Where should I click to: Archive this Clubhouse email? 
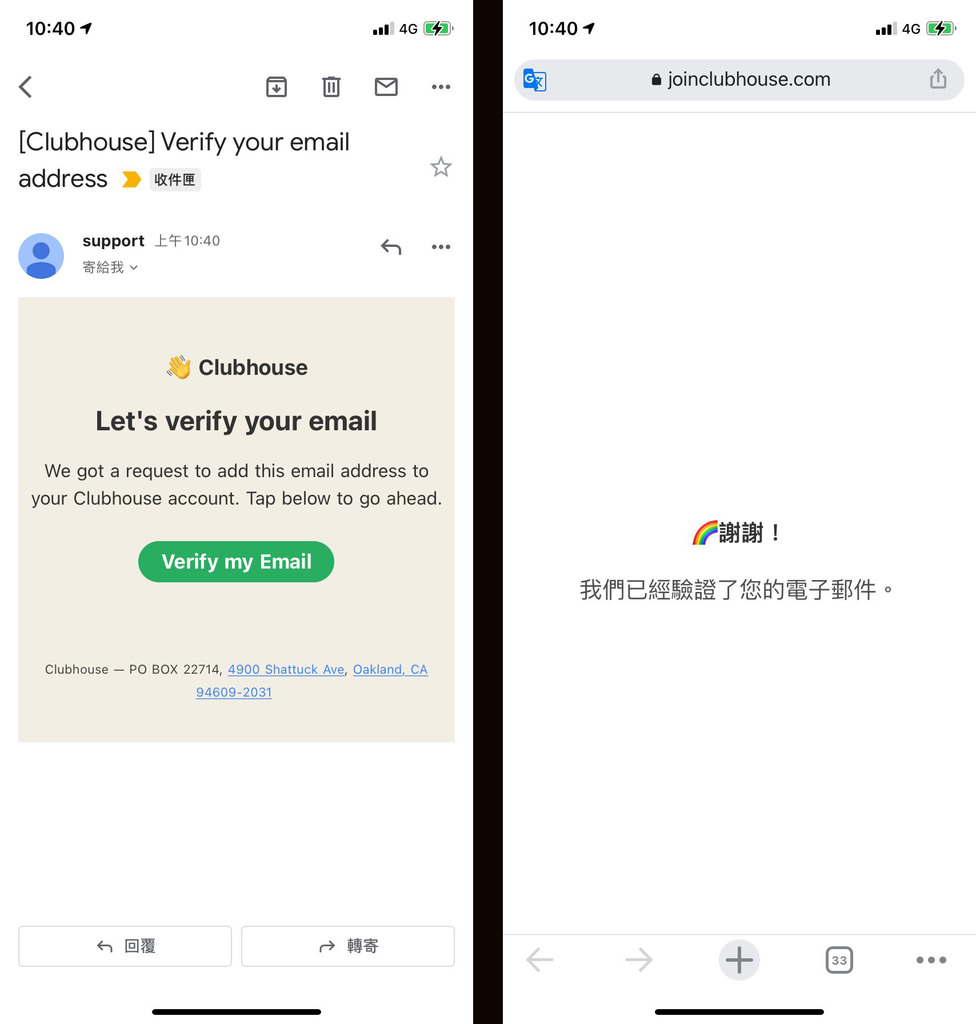(x=276, y=87)
